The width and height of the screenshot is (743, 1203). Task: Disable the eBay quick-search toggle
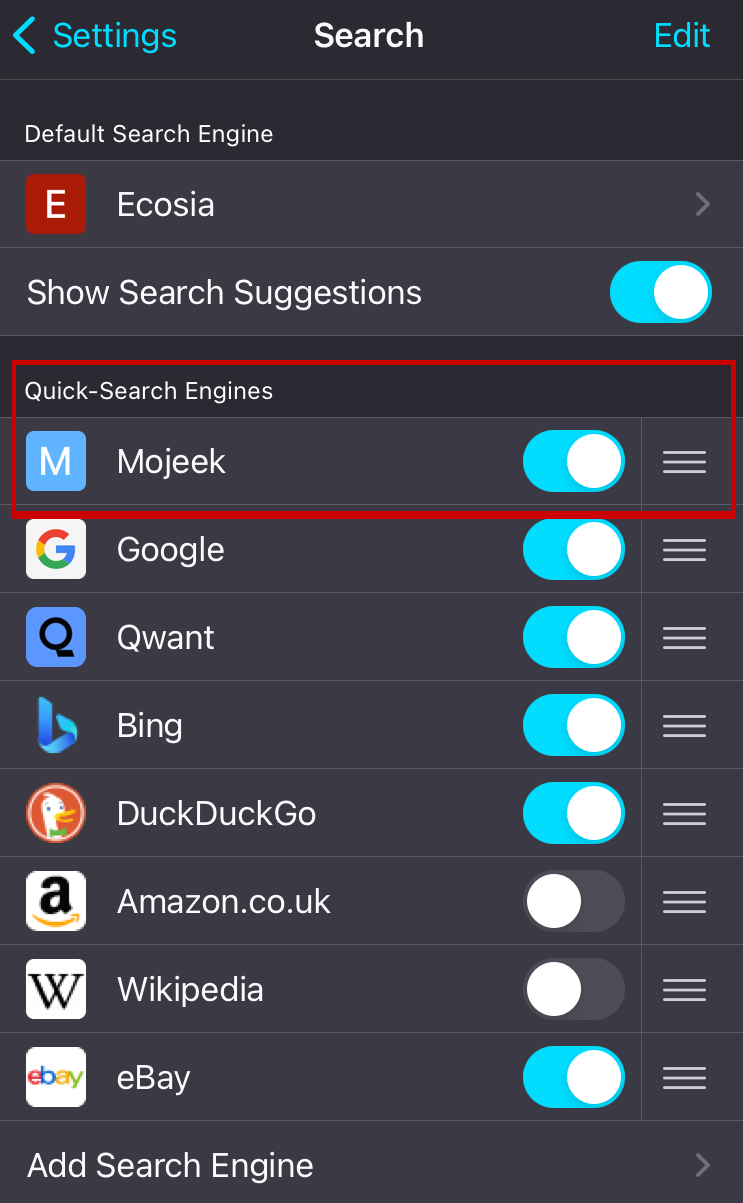coord(574,1078)
